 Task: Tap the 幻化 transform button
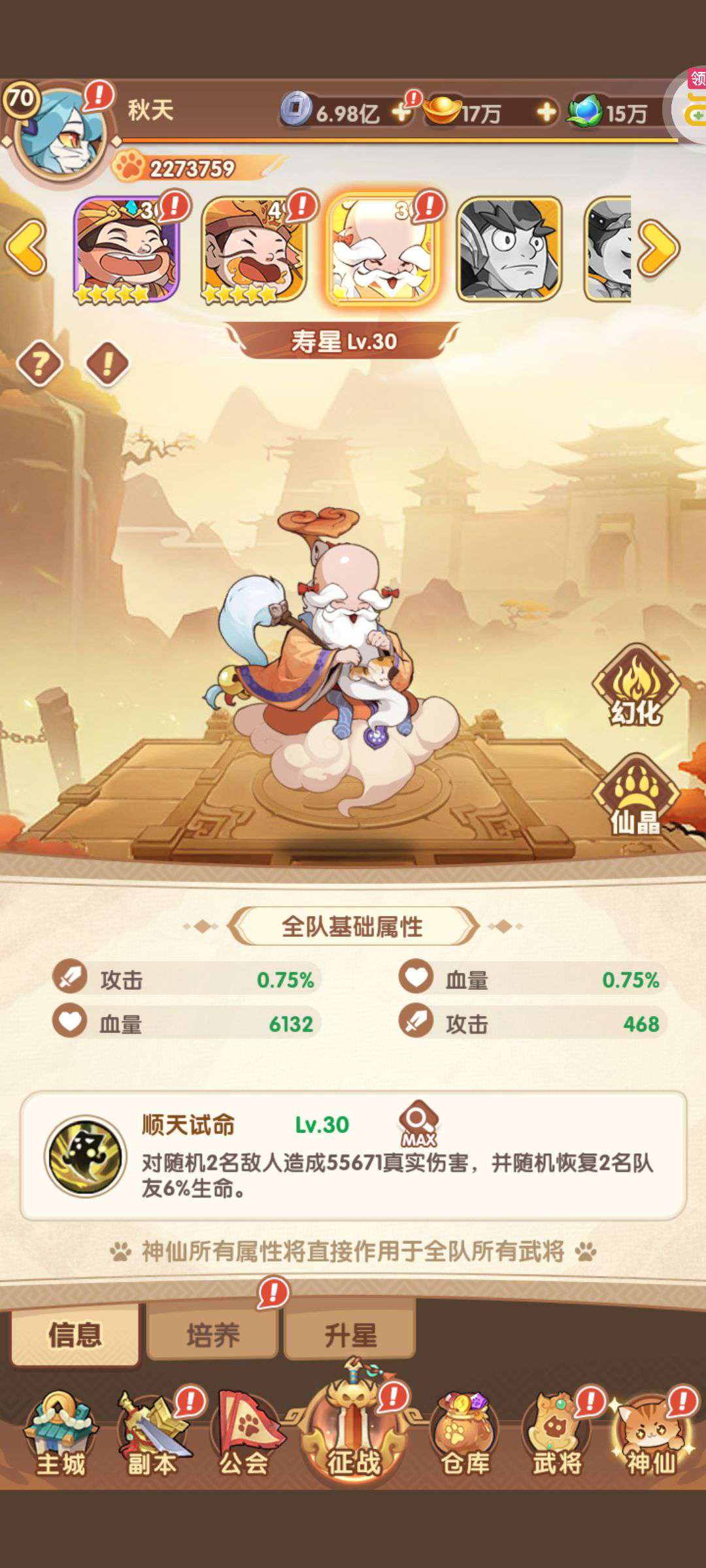[635, 686]
